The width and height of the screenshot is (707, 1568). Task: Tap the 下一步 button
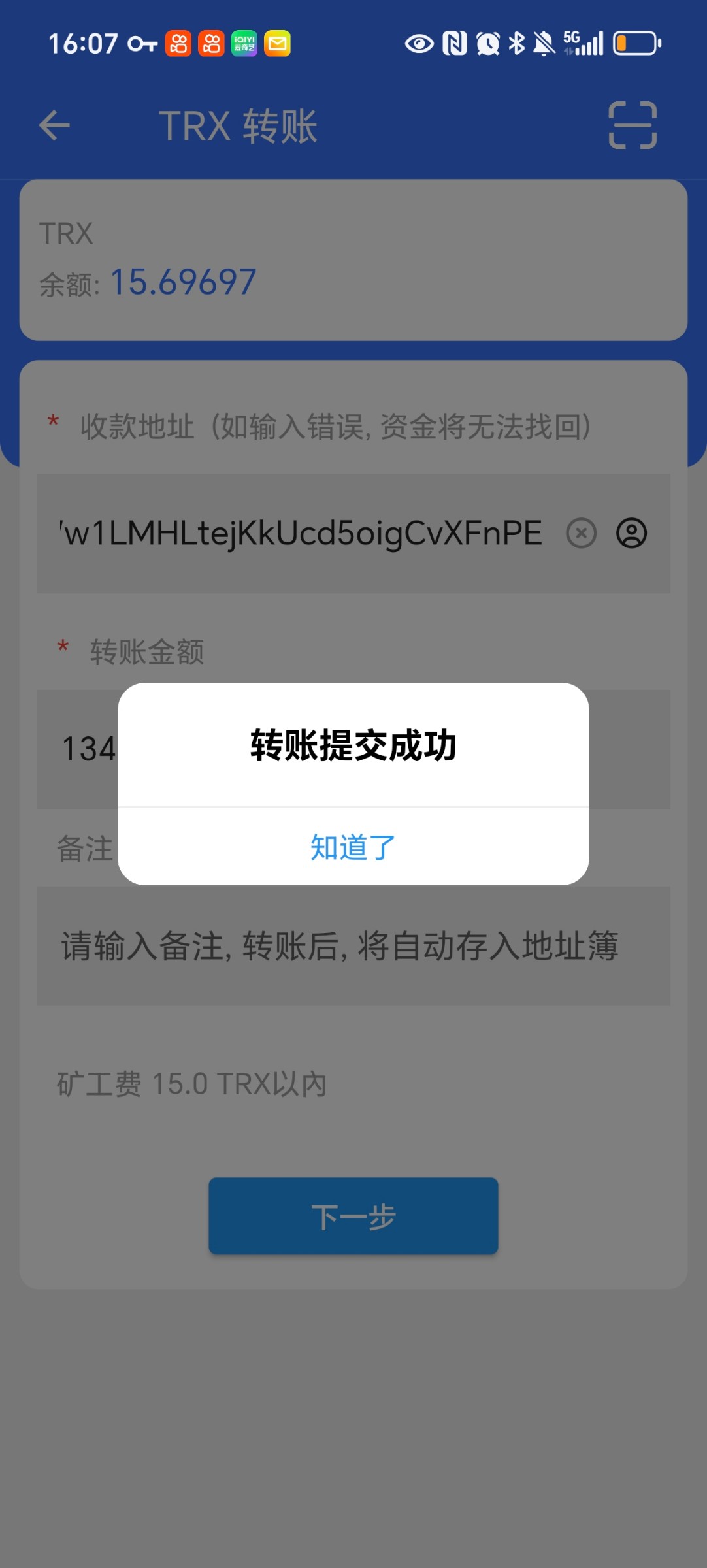(353, 1216)
